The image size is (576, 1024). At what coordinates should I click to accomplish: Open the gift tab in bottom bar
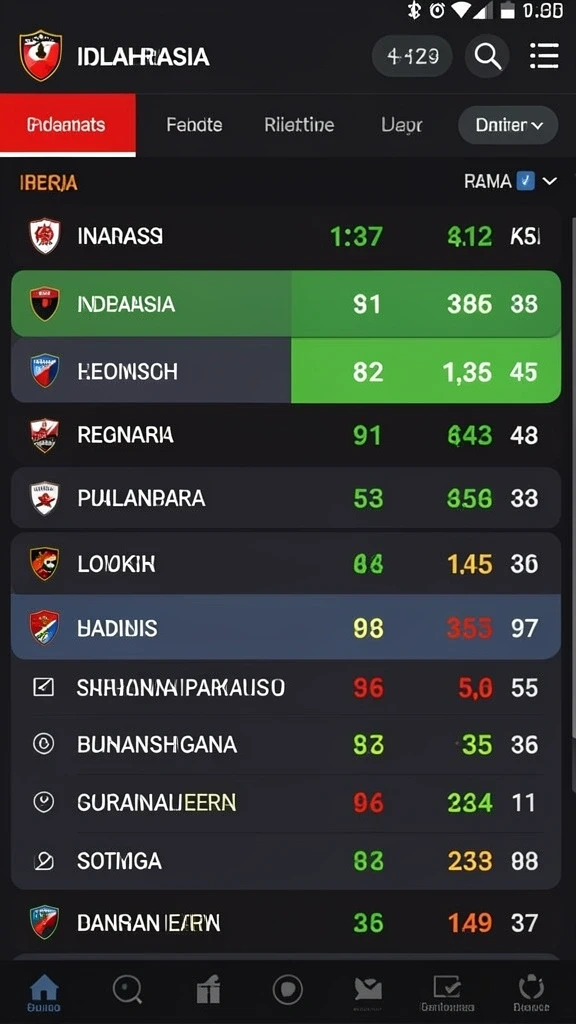(208, 991)
